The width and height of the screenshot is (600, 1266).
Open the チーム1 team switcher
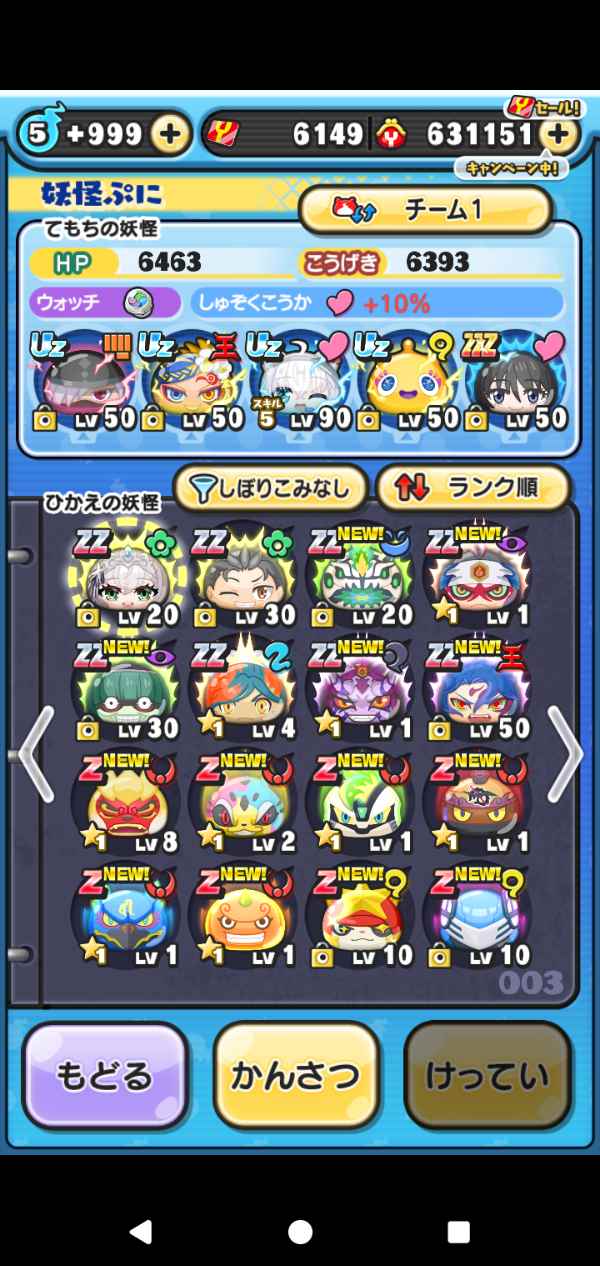[425, 210]
